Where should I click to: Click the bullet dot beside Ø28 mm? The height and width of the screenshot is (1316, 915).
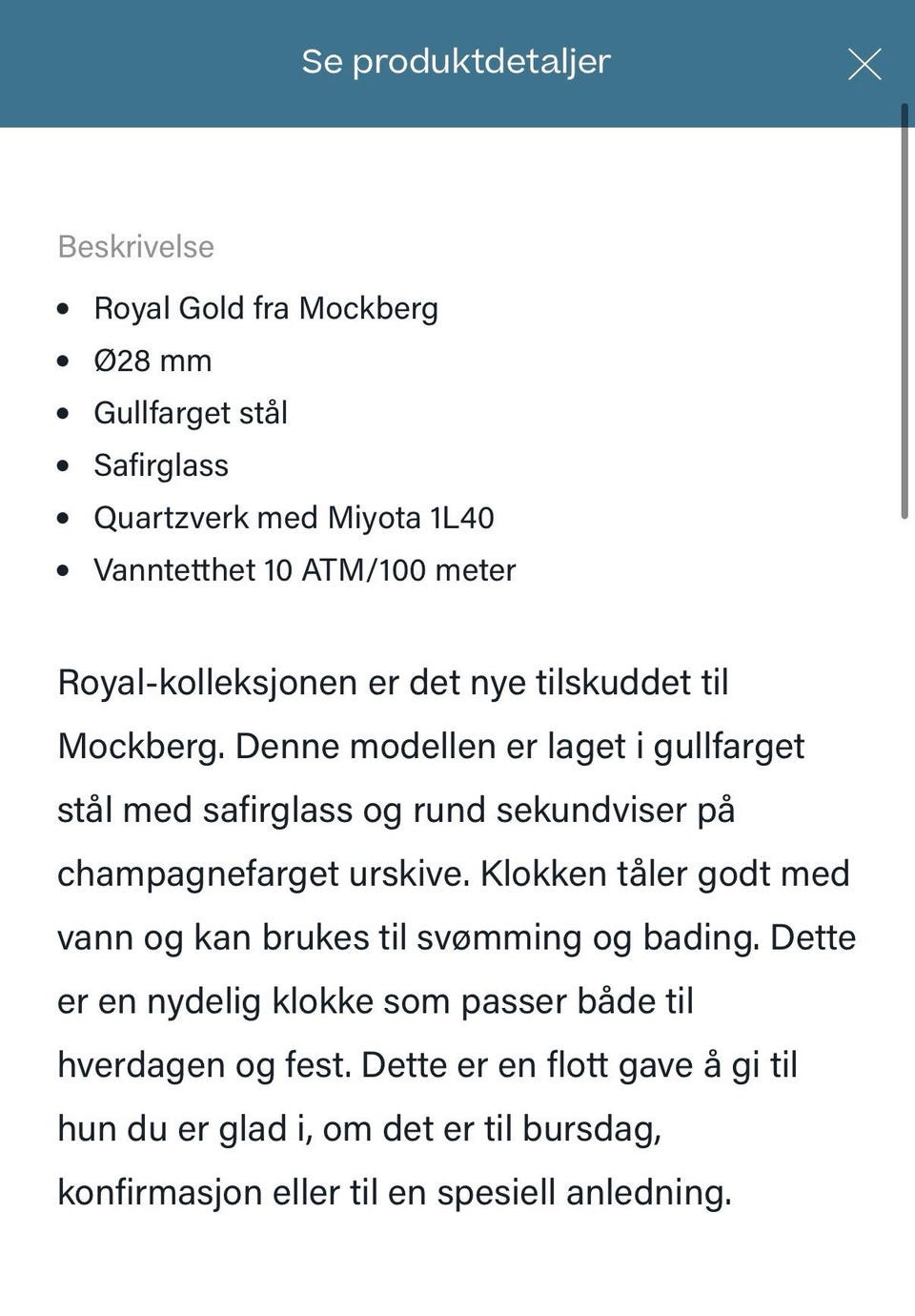point(63,362)
